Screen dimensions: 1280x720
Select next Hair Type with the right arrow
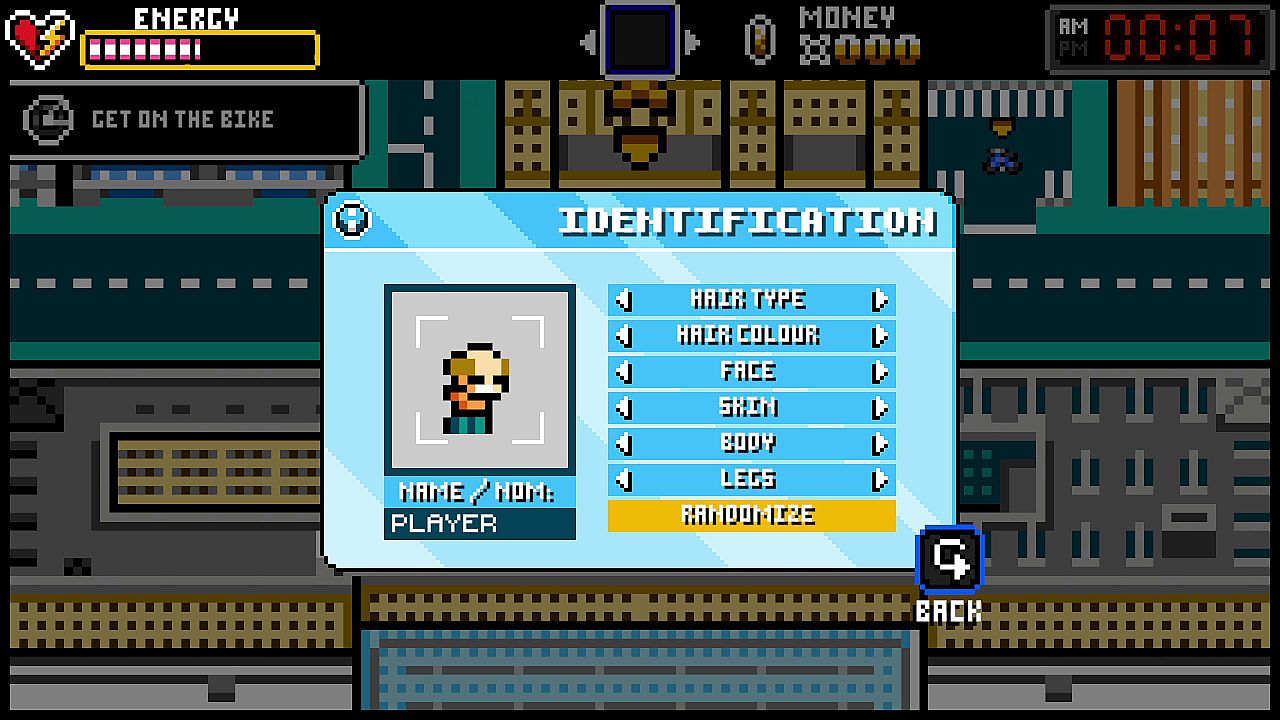pos(879,300)
